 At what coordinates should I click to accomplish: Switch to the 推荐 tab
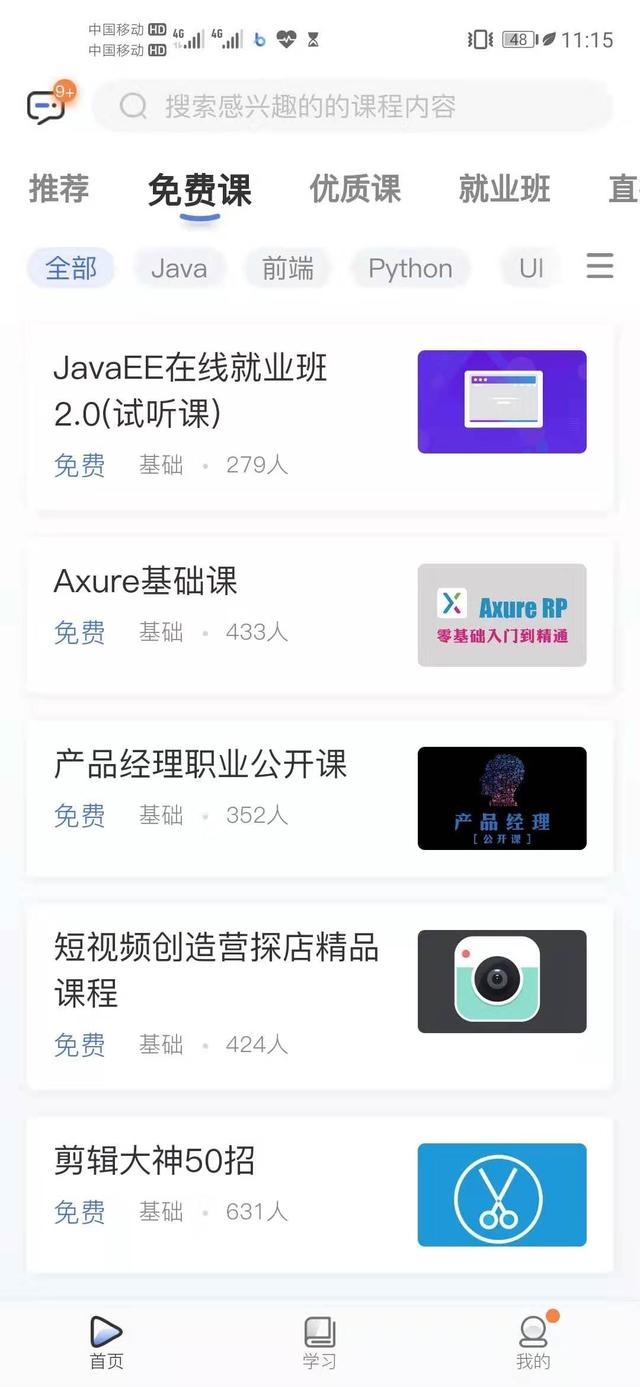coord(59,189)
